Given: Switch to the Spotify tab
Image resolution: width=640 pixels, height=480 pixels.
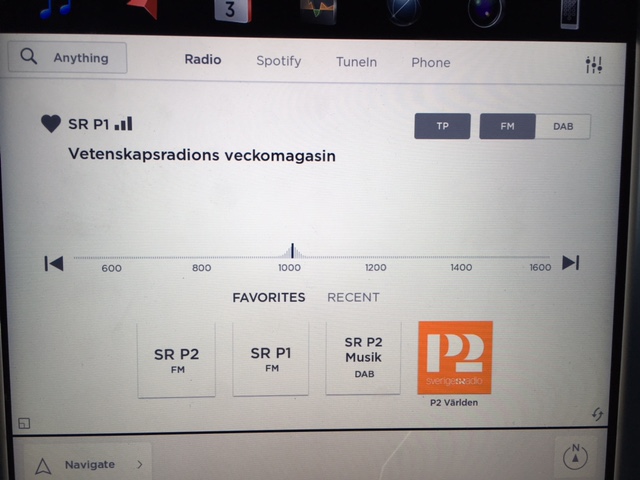Looking at the screenshot, I should coord(278,61).
